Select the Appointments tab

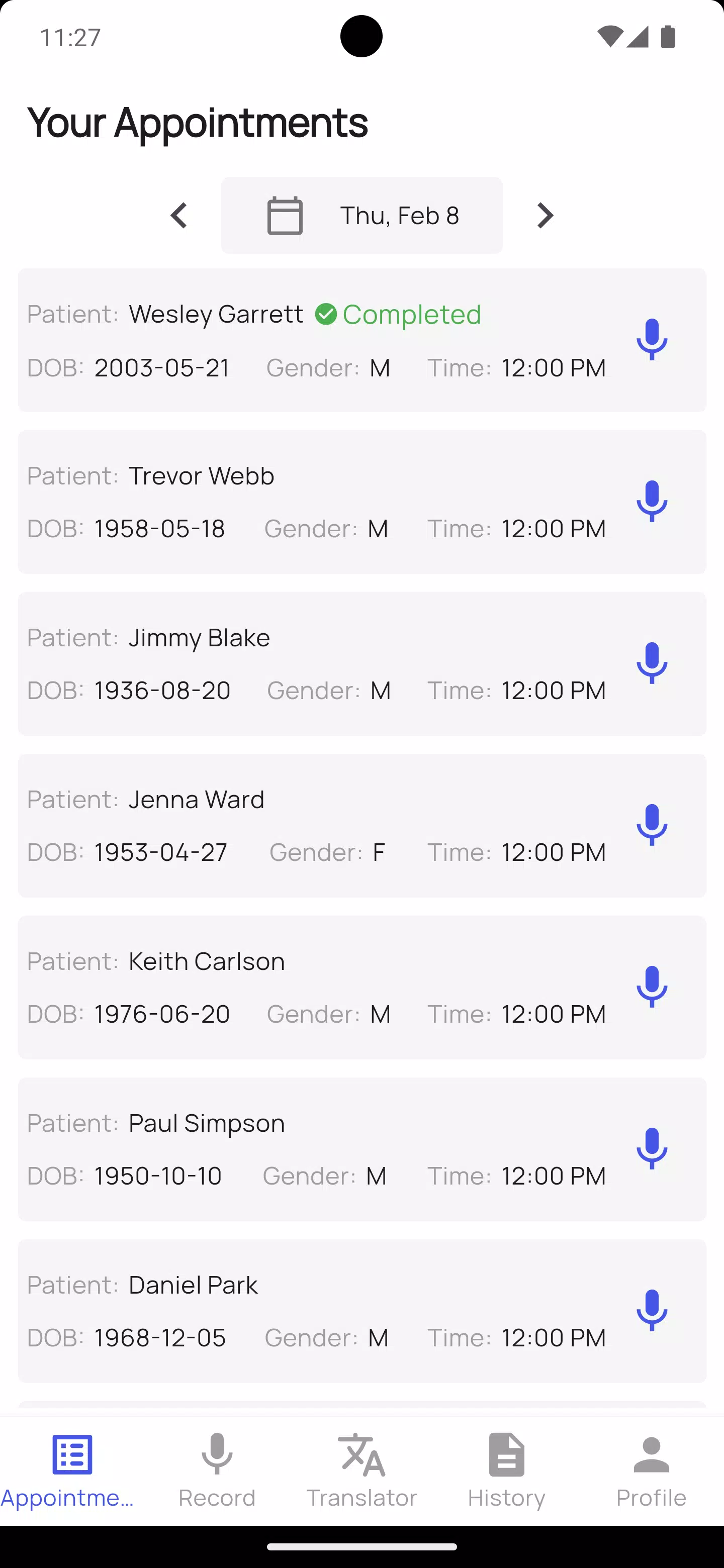72,1471
